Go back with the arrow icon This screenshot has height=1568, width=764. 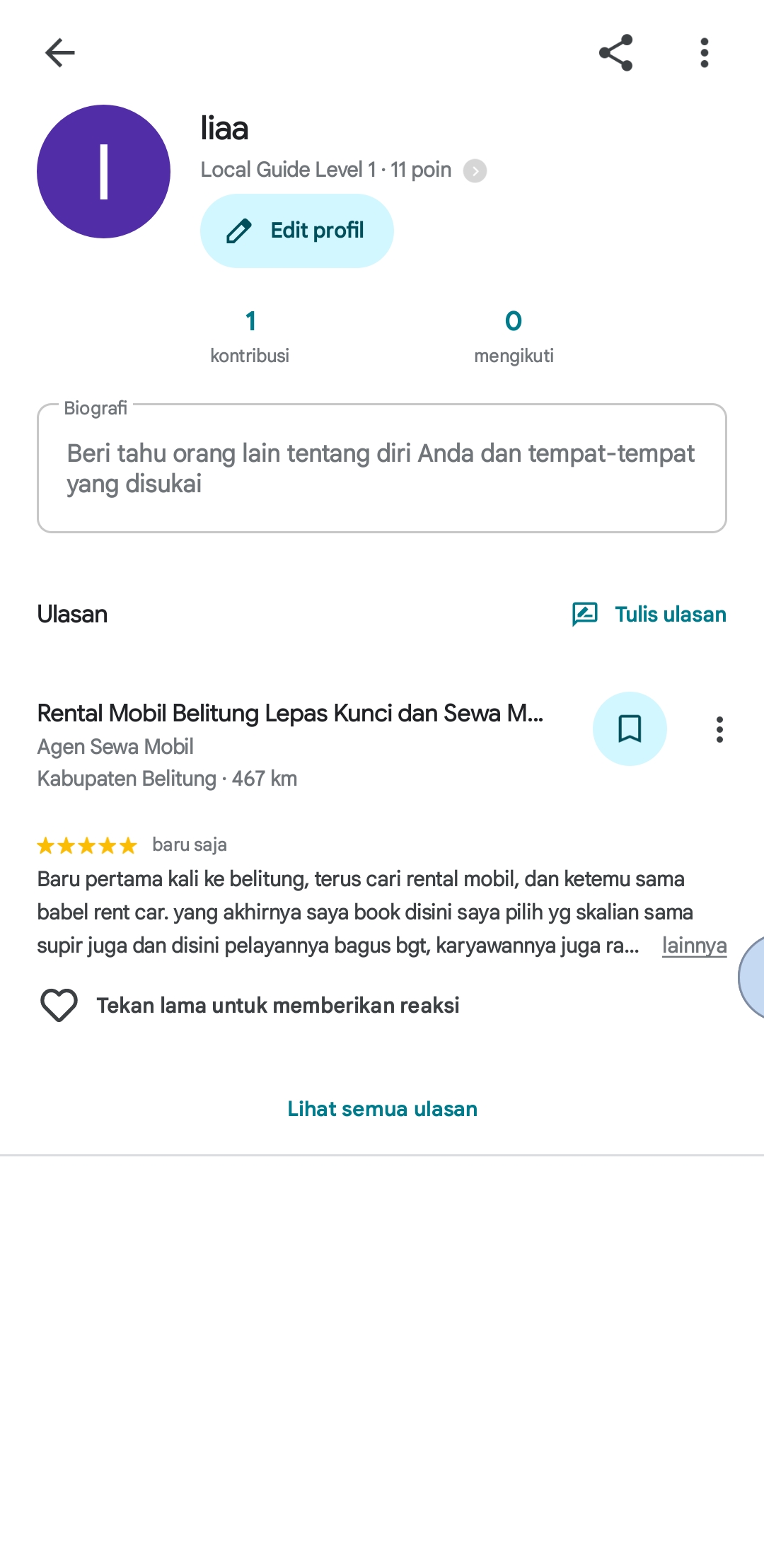point(59,52)
